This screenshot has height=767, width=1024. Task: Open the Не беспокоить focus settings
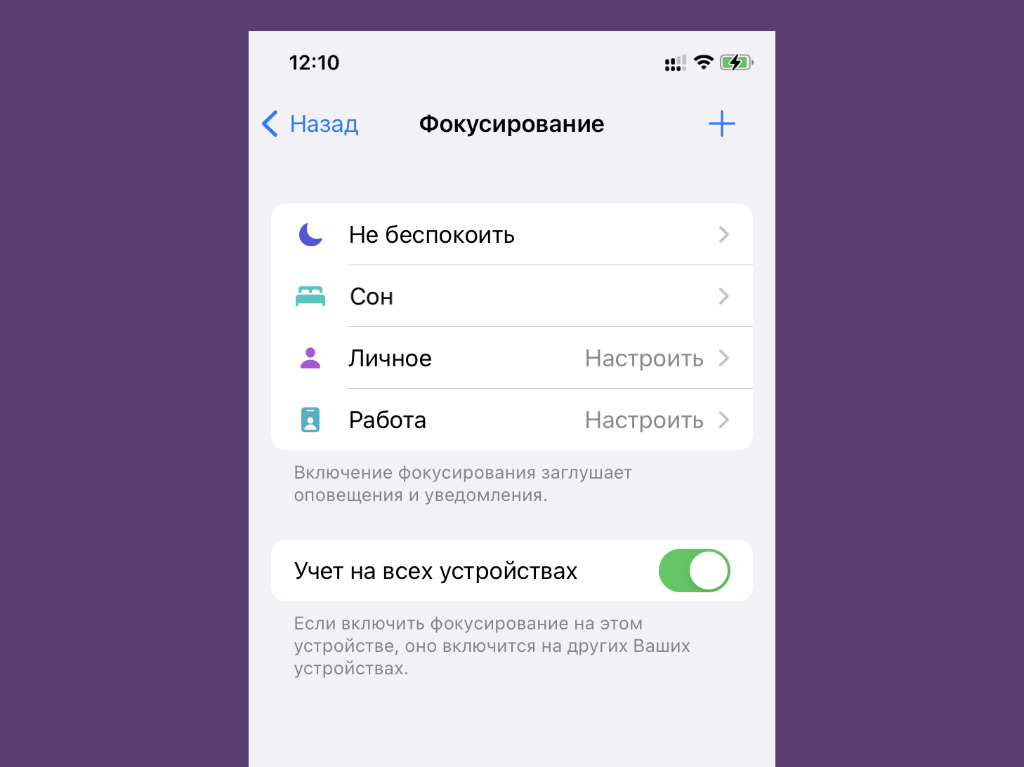point(511,235)
